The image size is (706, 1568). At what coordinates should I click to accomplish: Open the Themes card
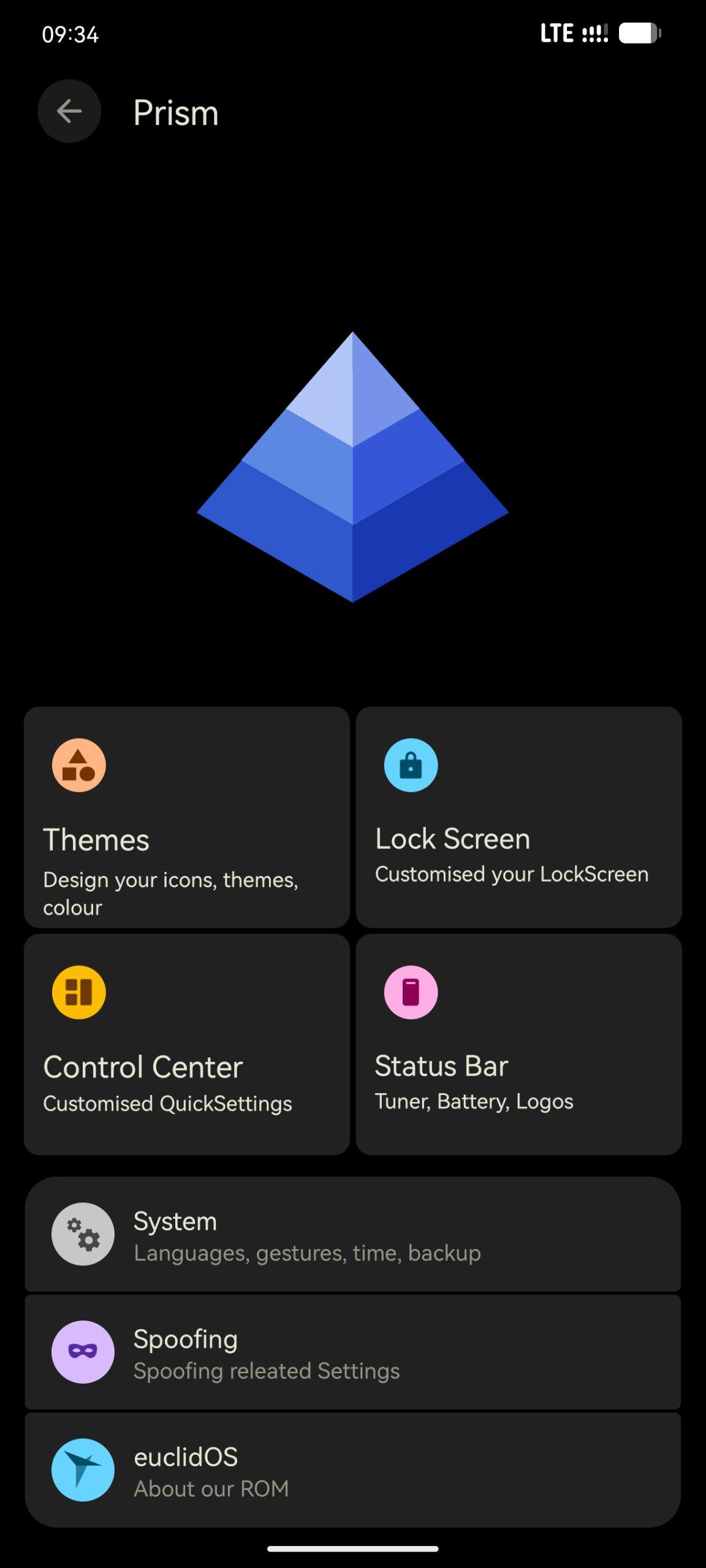point(186,817)
